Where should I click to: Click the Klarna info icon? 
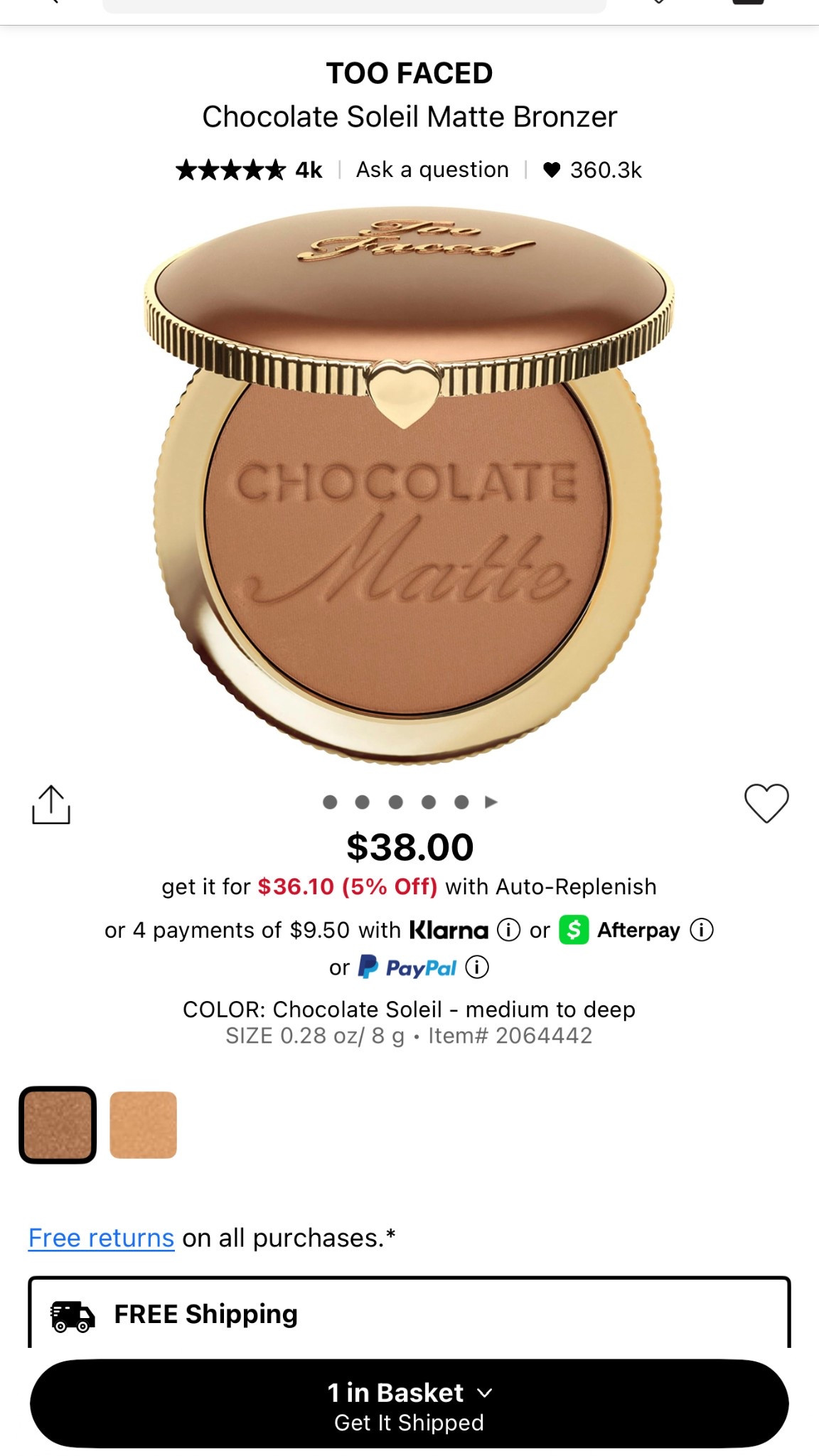510,929
